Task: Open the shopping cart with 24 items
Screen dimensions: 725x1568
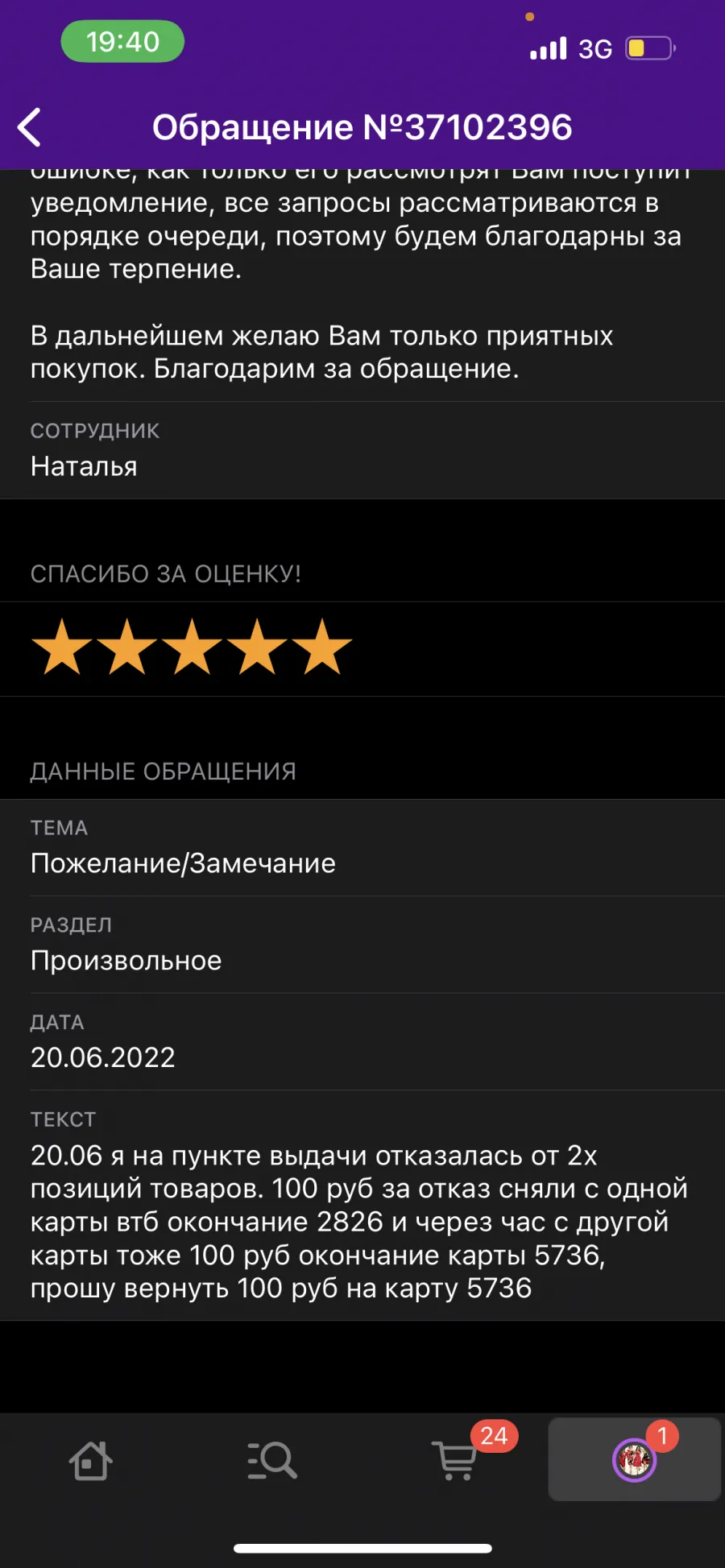Action: click(x=455, y=1460)
